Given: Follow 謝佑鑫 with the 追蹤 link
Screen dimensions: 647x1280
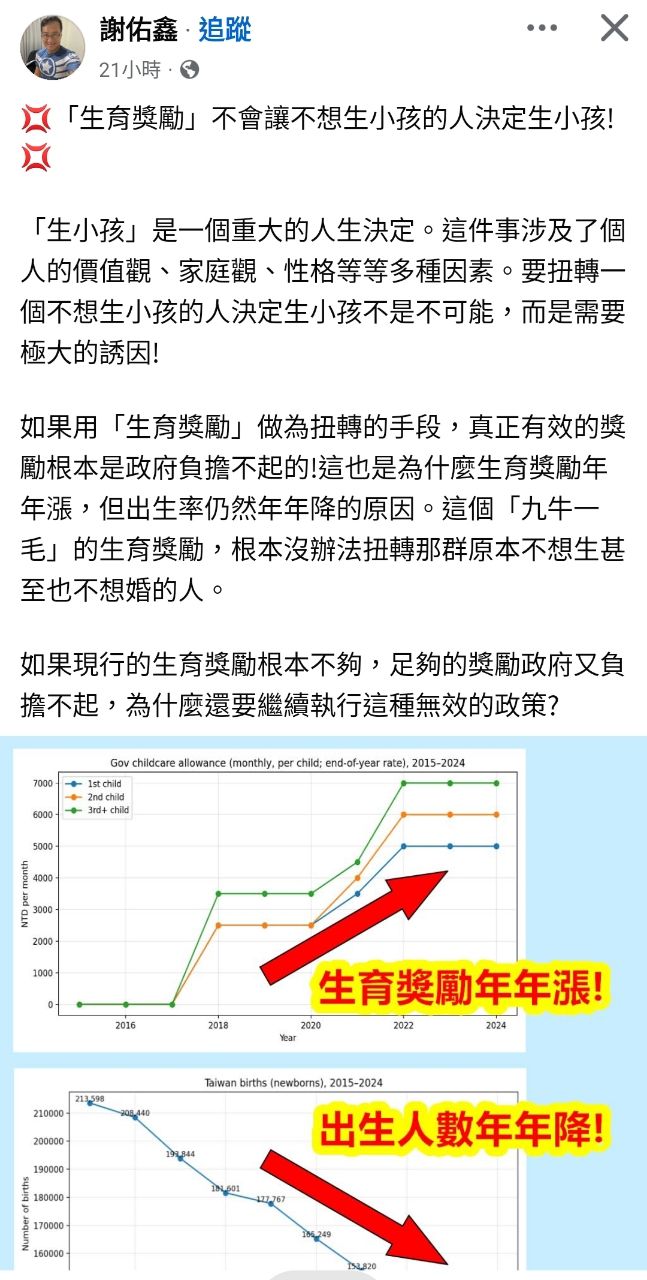Looking at the screenshot, I should coord(225,30).
